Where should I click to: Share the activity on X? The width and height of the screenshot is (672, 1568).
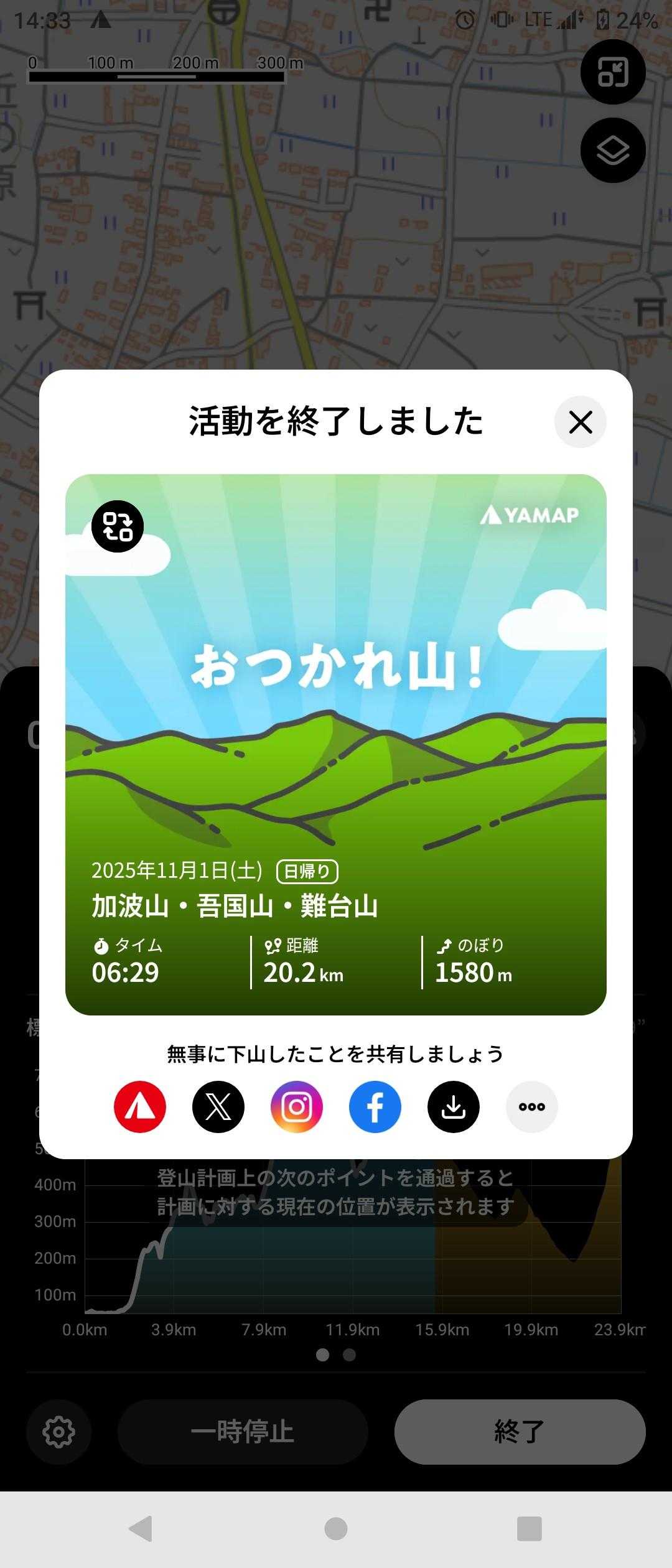(x=218, y=1107)
